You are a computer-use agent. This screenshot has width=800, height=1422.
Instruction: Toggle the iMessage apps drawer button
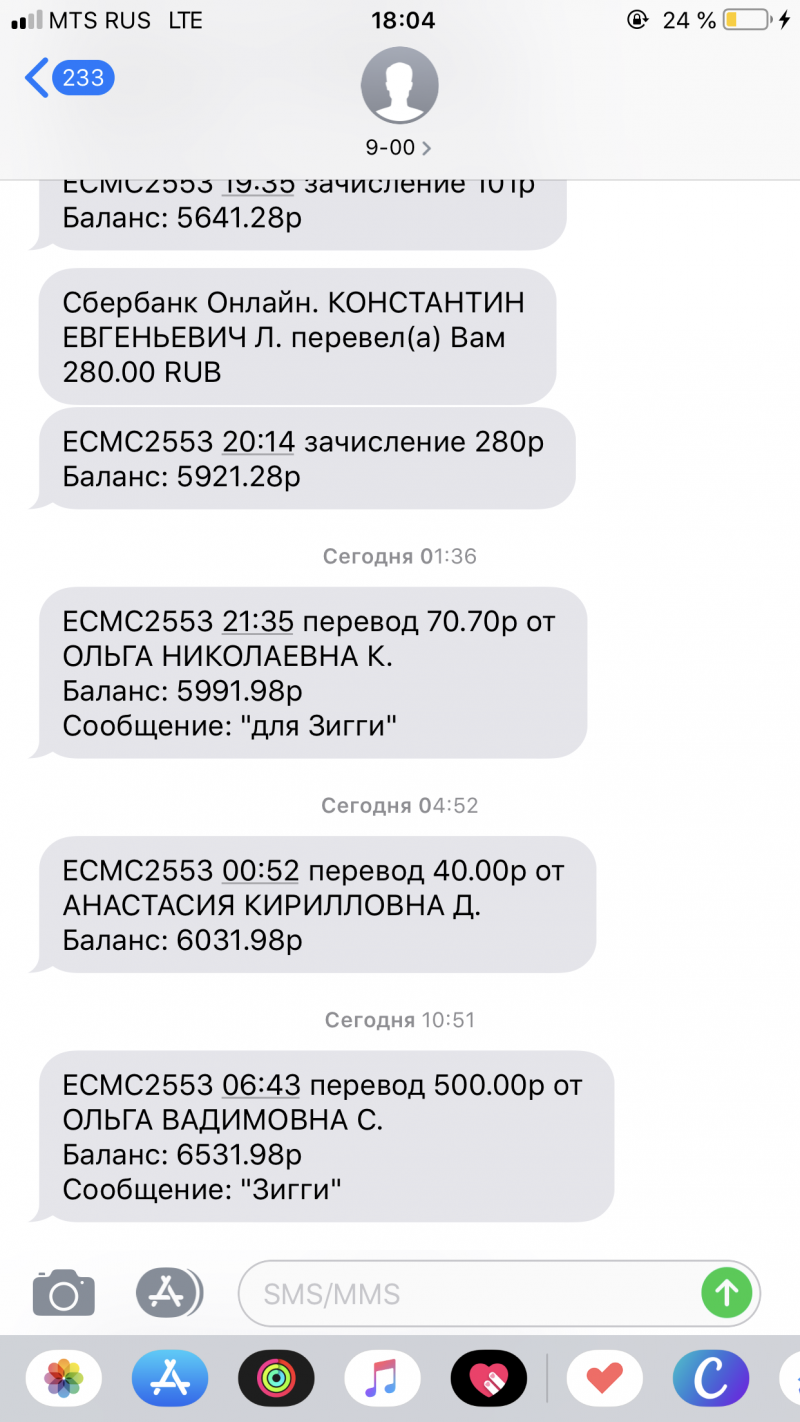[169, 1292]
